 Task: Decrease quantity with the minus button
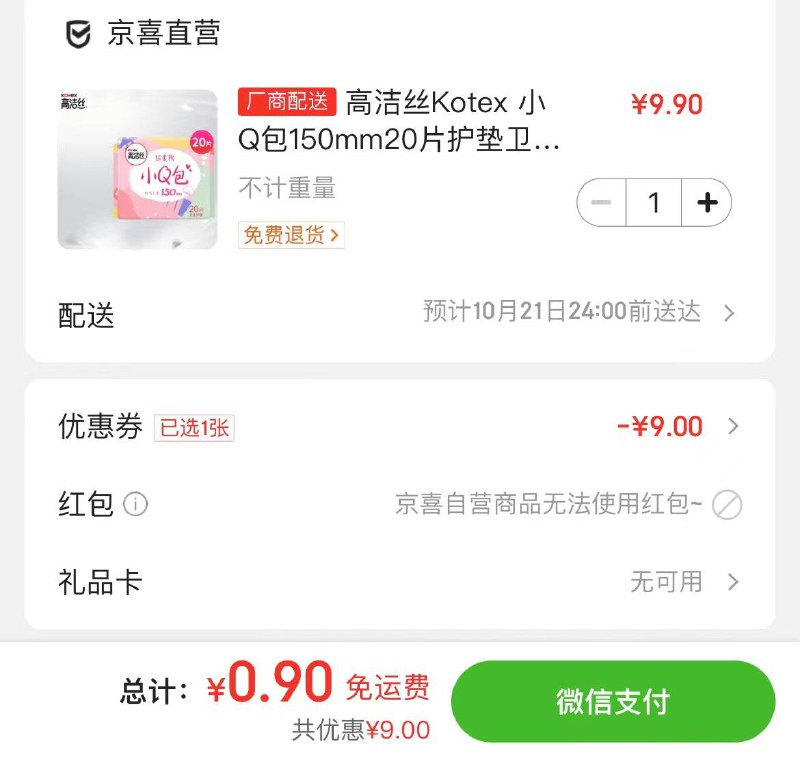tap(601, 203)
